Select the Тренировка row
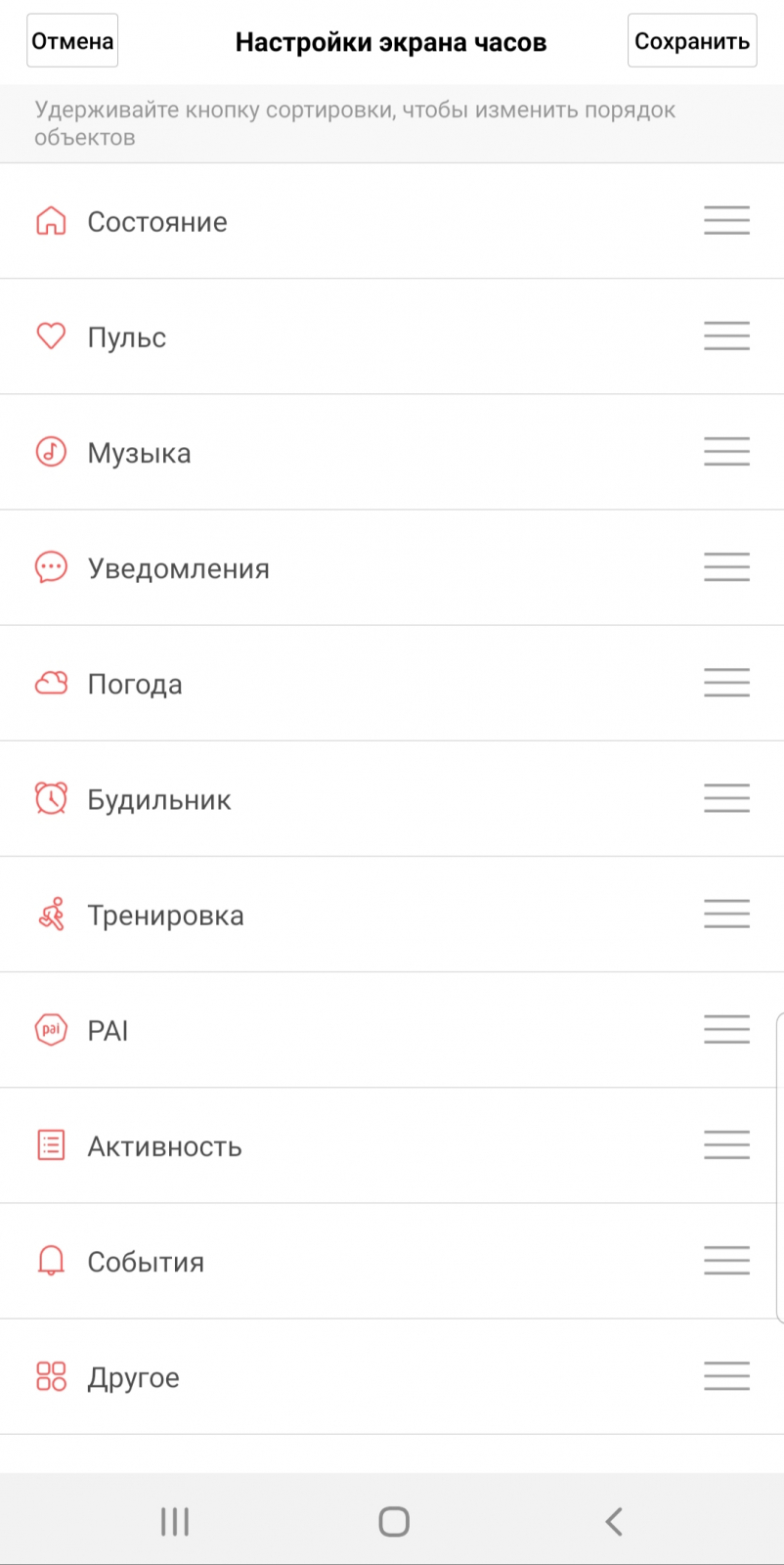The height and width of the screenshot is (1565, 784). 165,915
